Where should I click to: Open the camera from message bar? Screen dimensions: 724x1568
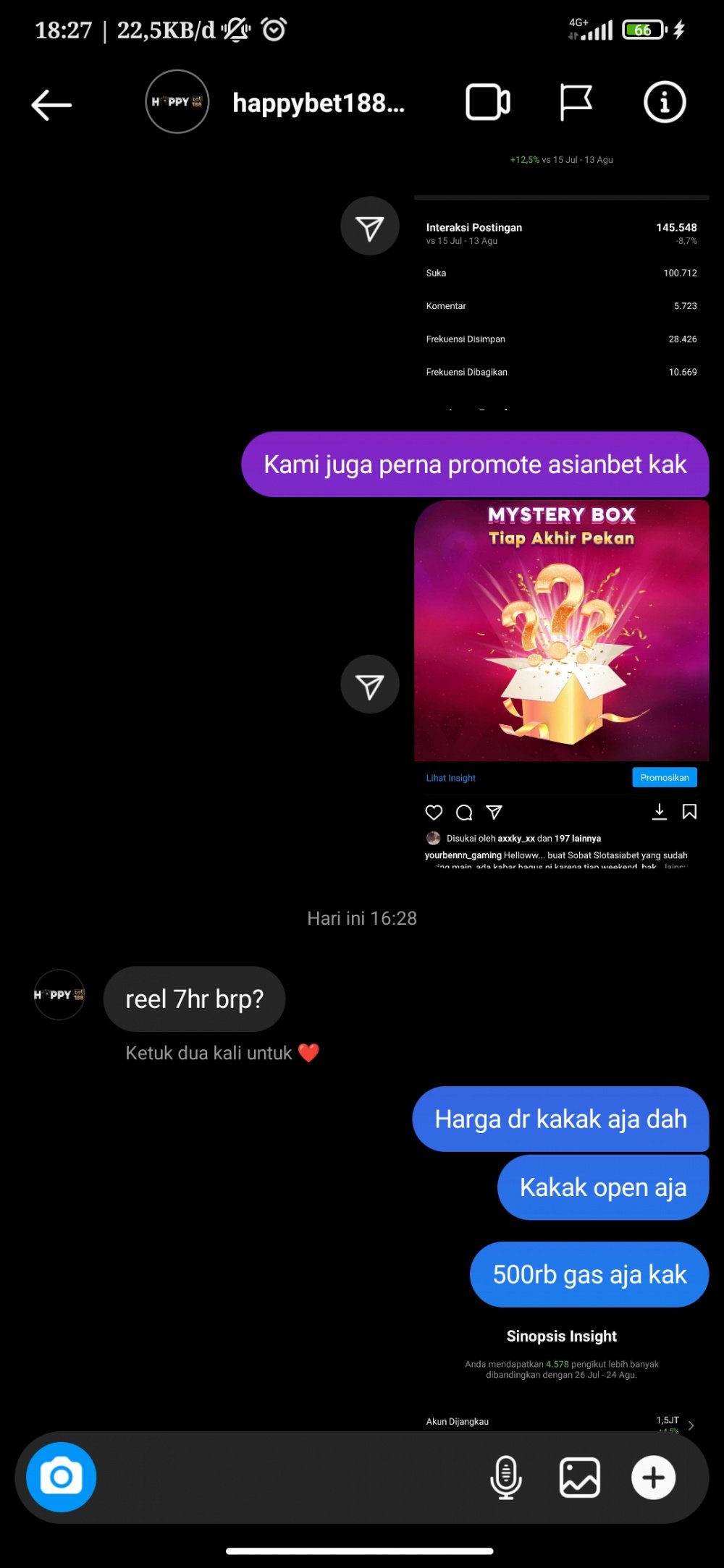[x=62, y=1477]
